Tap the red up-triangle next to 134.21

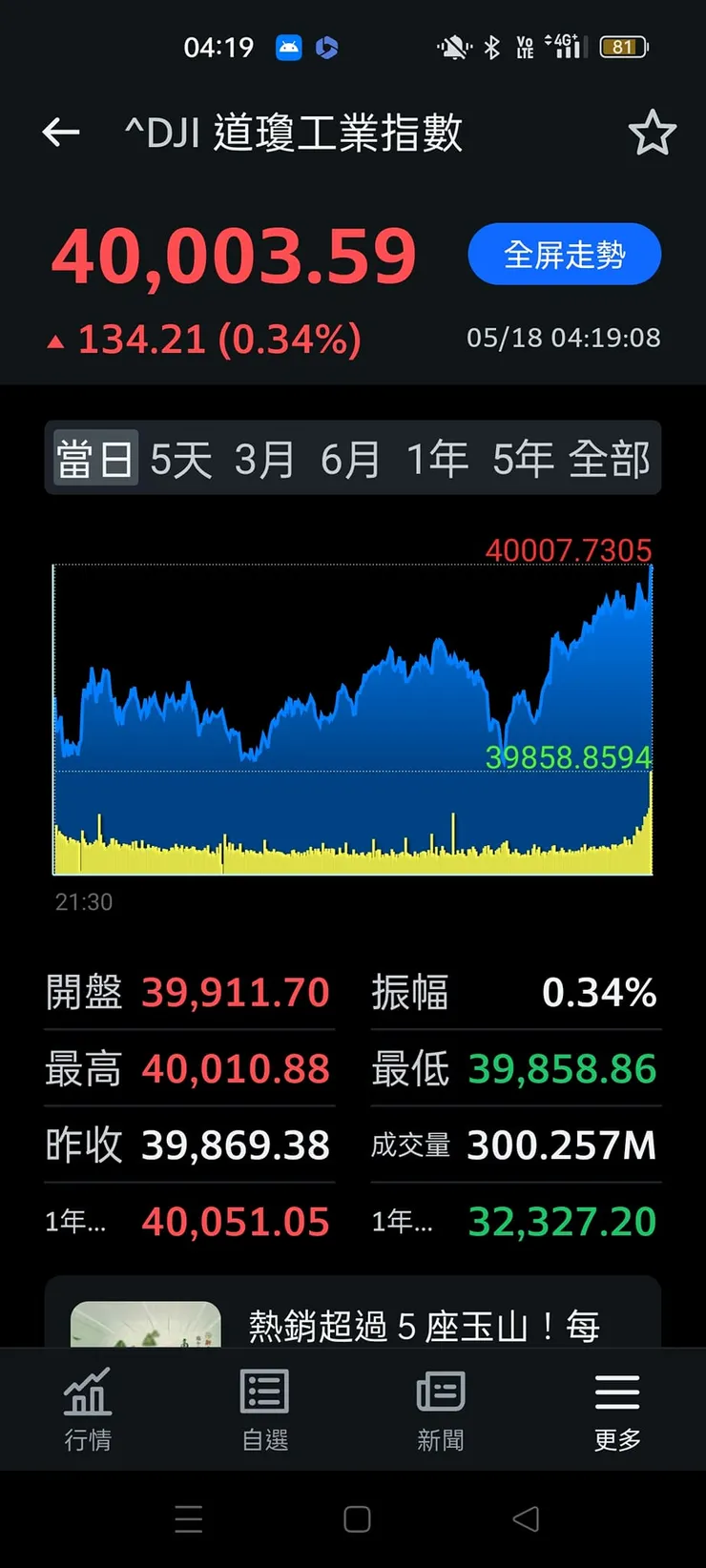pos(59,340)
